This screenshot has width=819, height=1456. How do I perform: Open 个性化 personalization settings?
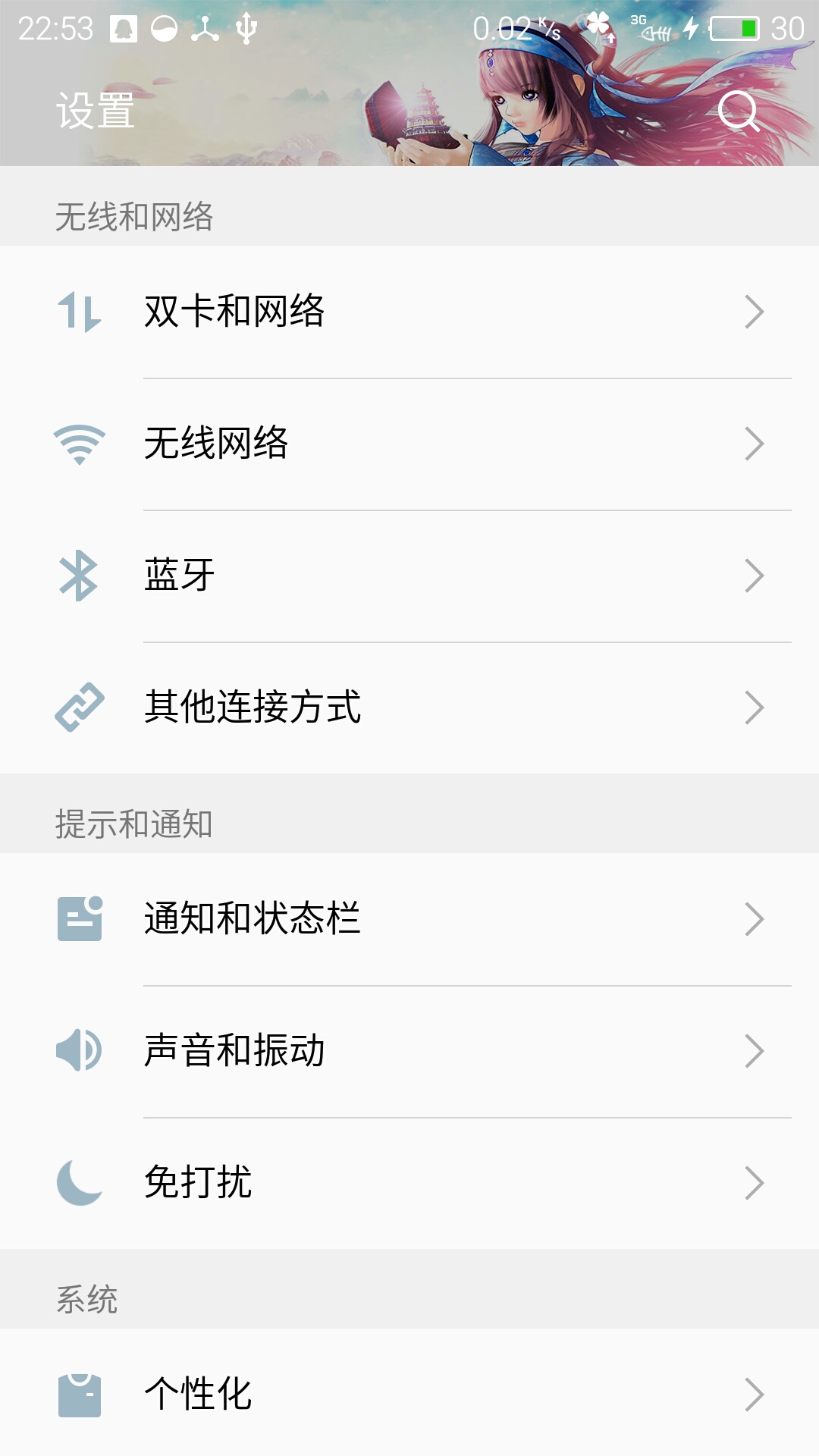[409, 1394]
